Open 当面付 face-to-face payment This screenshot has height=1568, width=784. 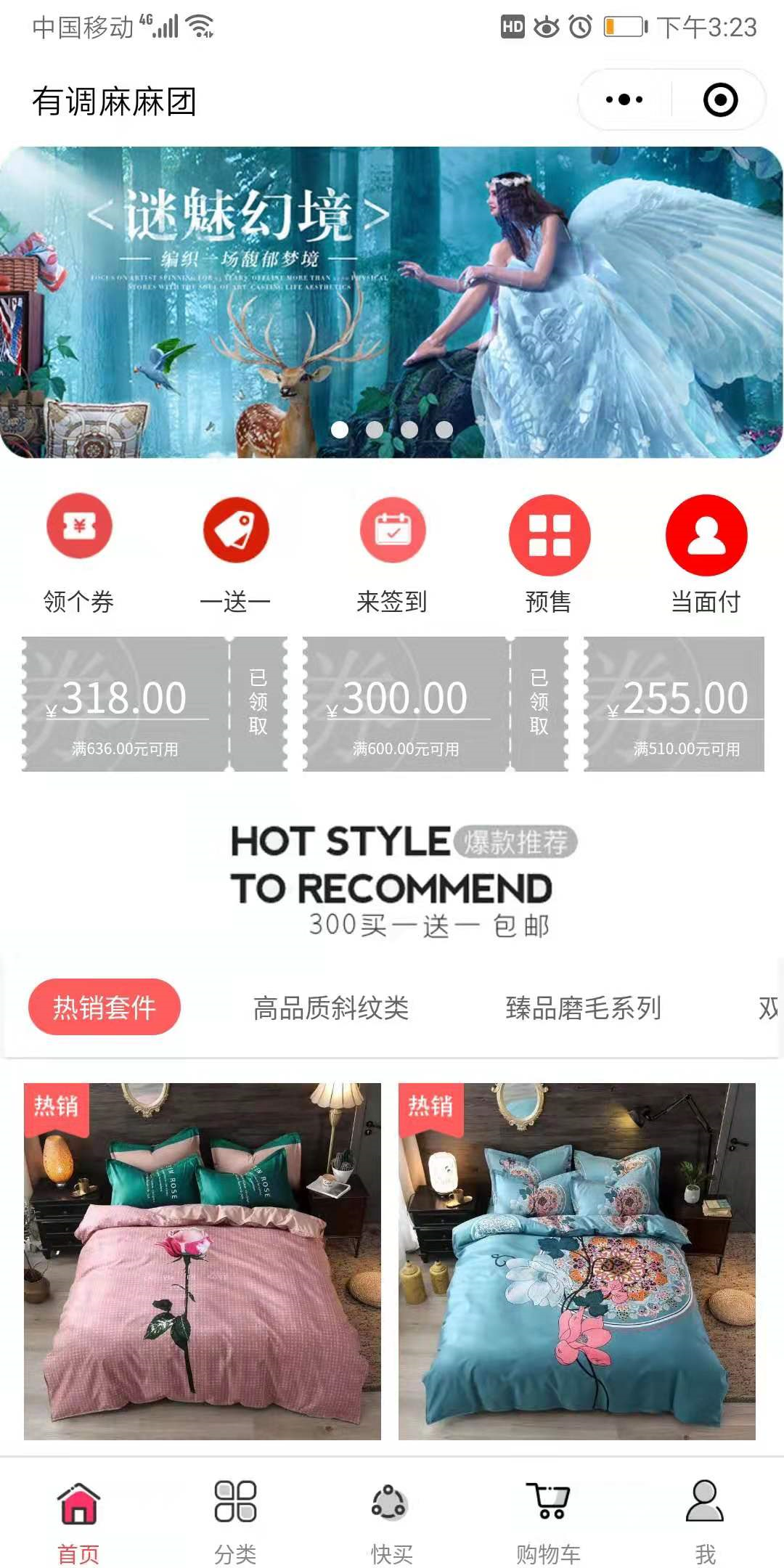(x=706, y=552)
